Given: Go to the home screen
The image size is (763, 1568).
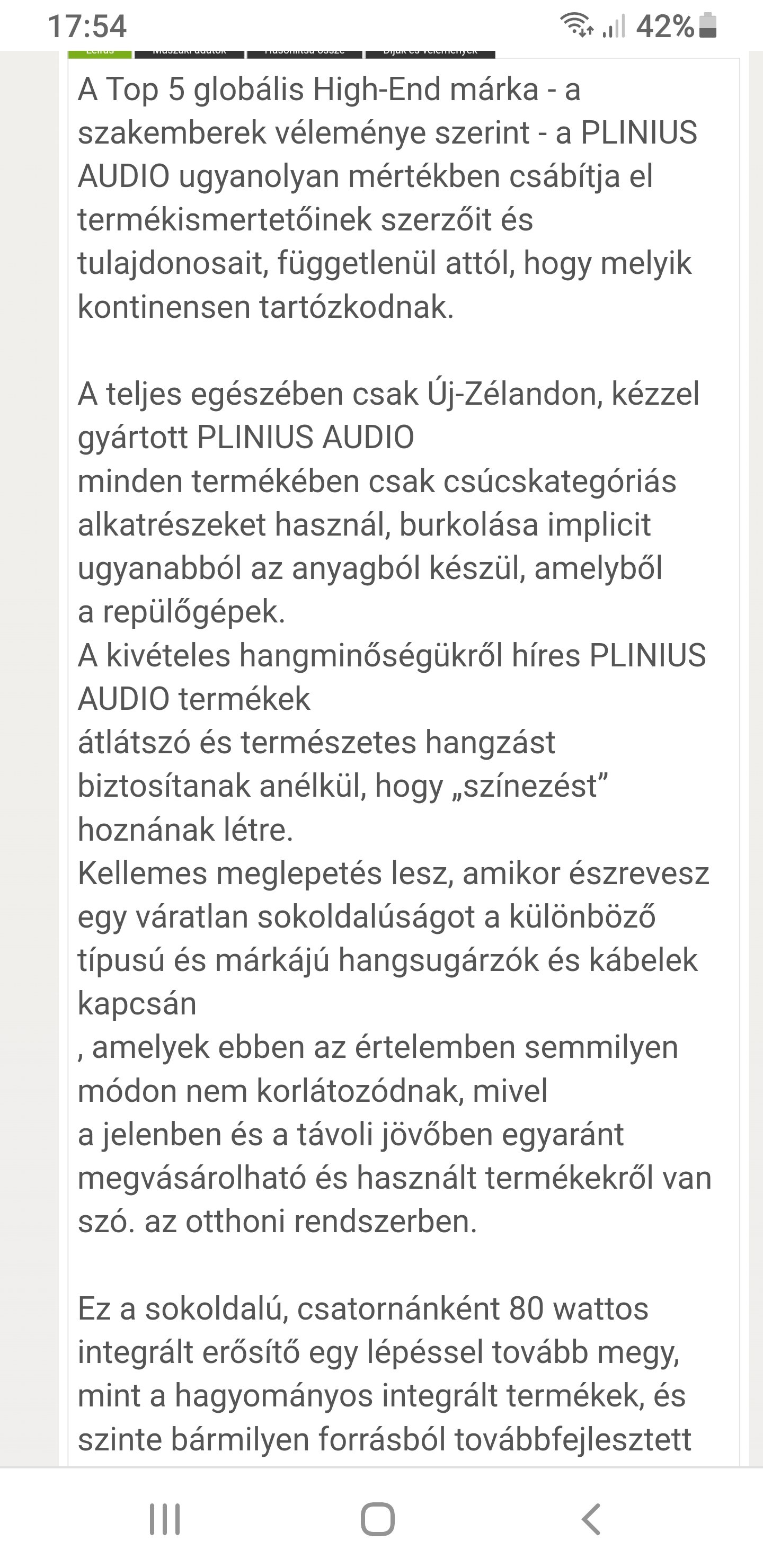Looking at the screenshot, I should point(378,1519).
